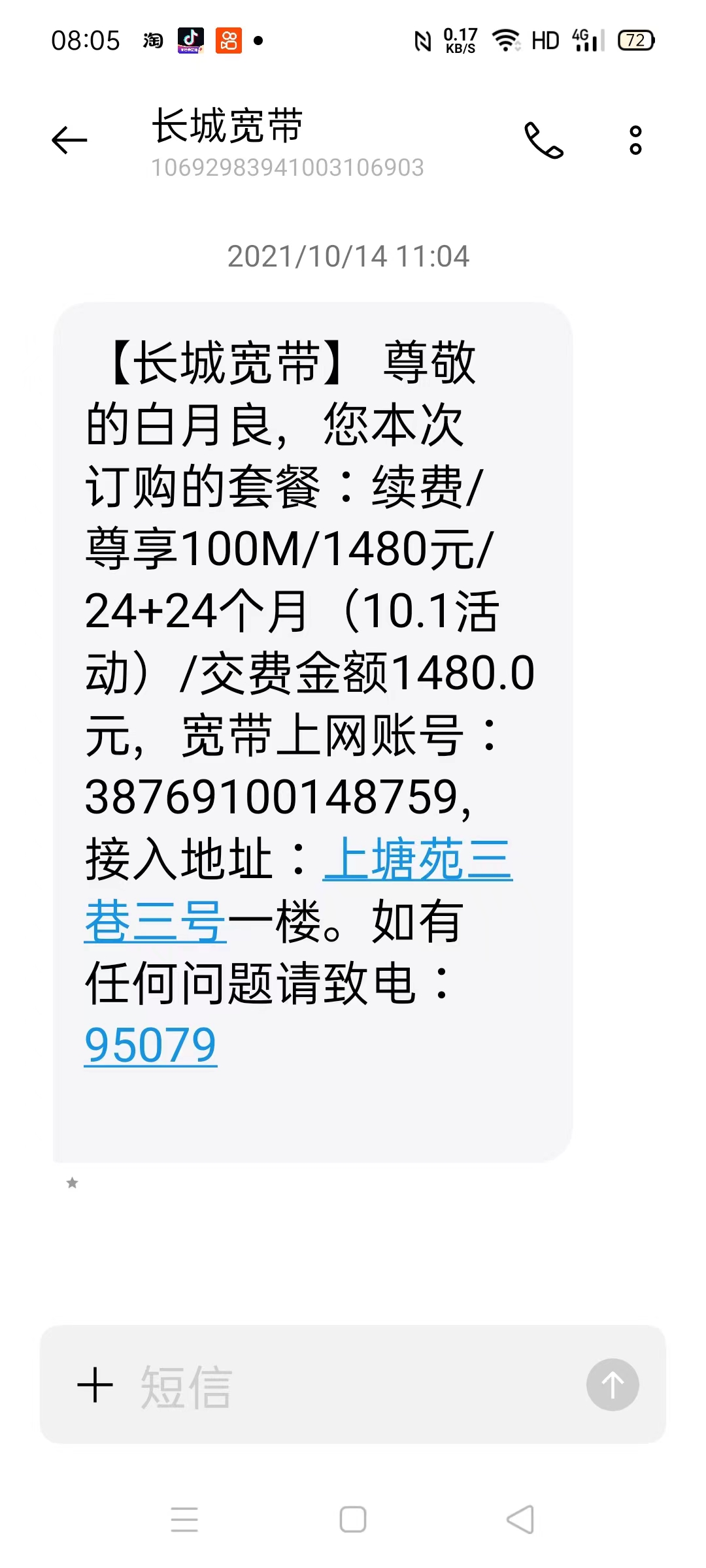Open the overflow menu with three dots
This screenshot has height=1568, width=706.
[635, 140]
